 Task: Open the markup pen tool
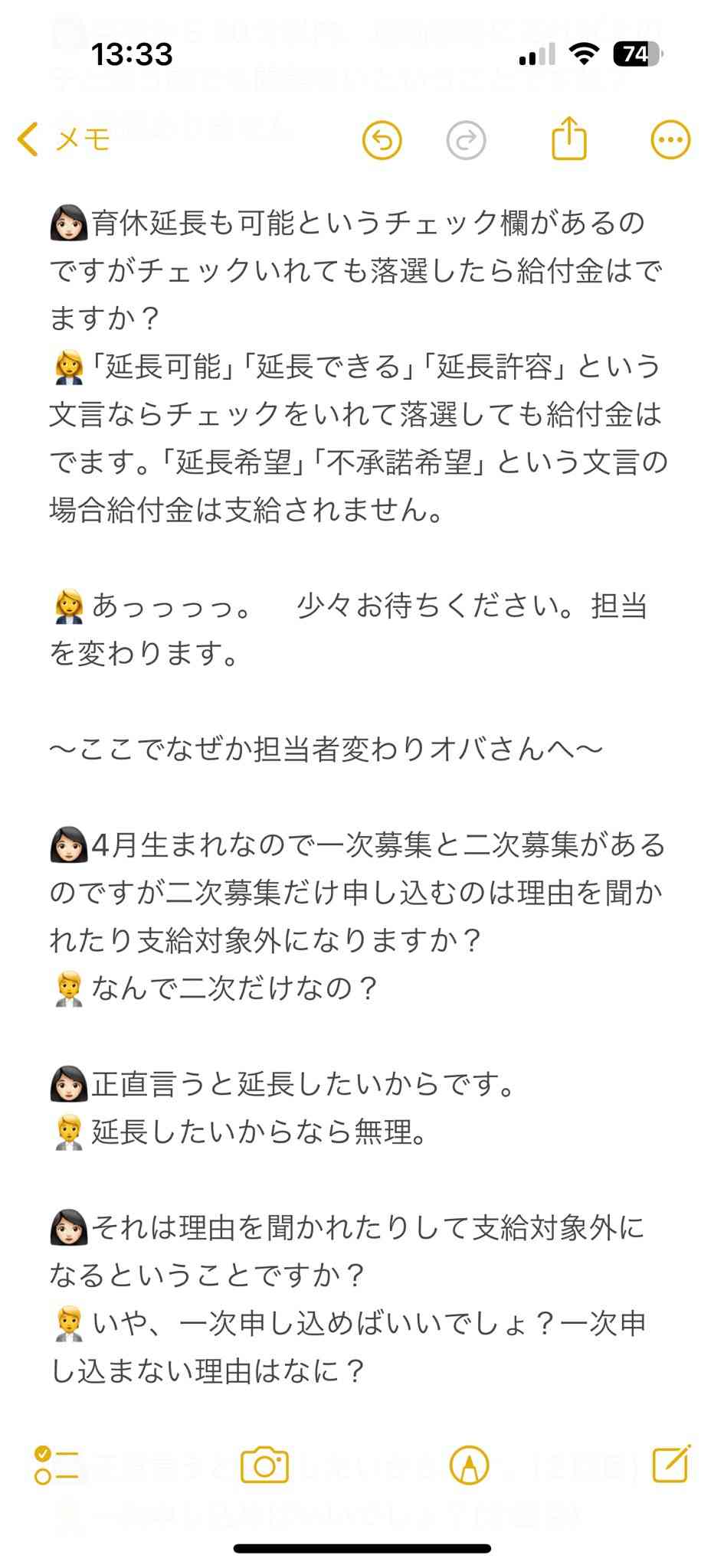(x=470, y=1465)
